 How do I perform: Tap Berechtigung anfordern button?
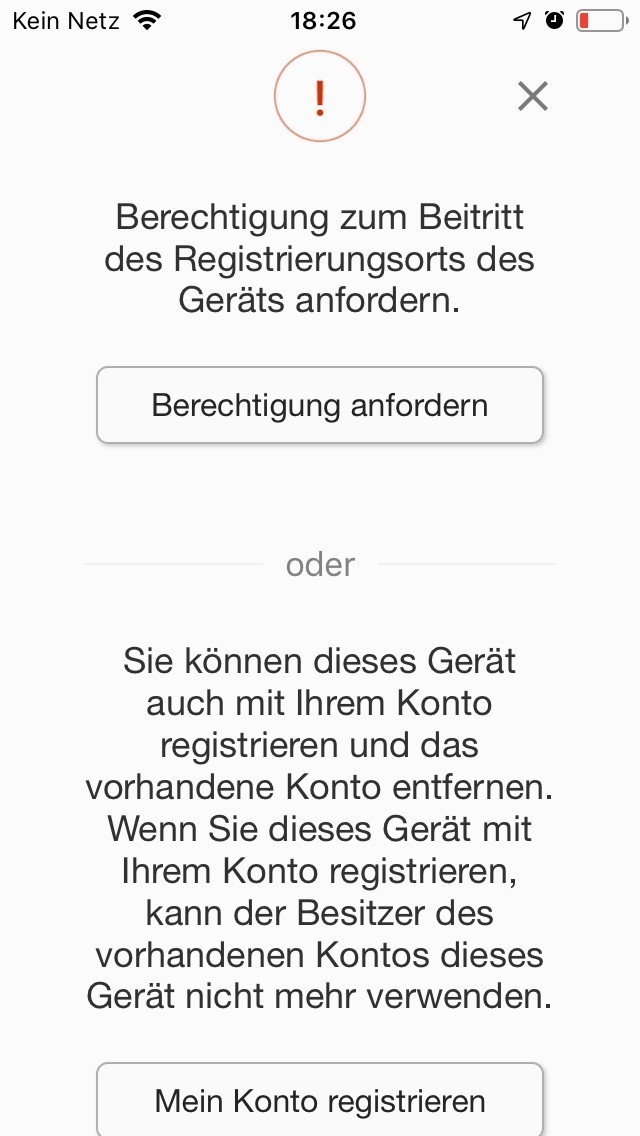[320, 405]
